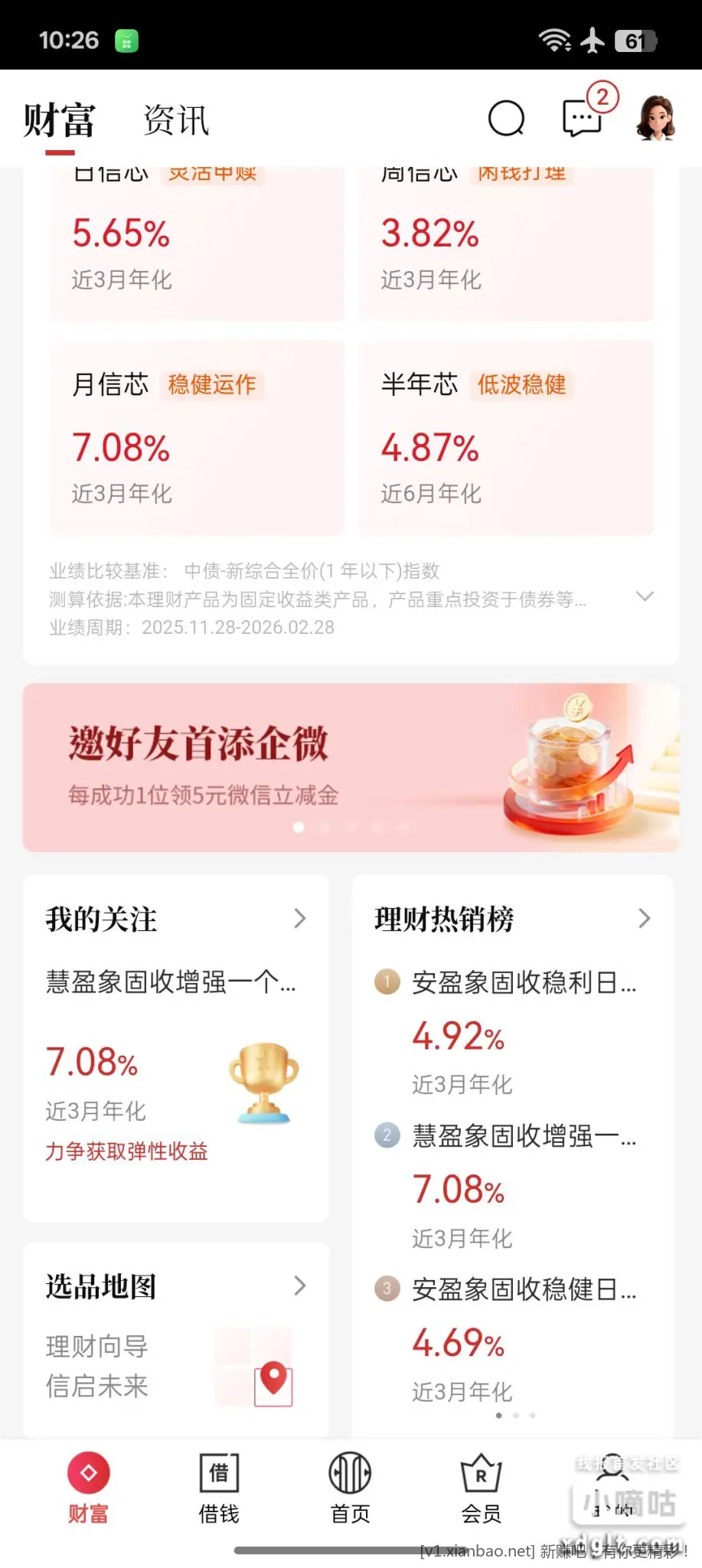Image resolution: width=702 pixels, height=1568 pixels.
Task: Expand the 业绩比较基准 details
Action: [x=645, y=597]
